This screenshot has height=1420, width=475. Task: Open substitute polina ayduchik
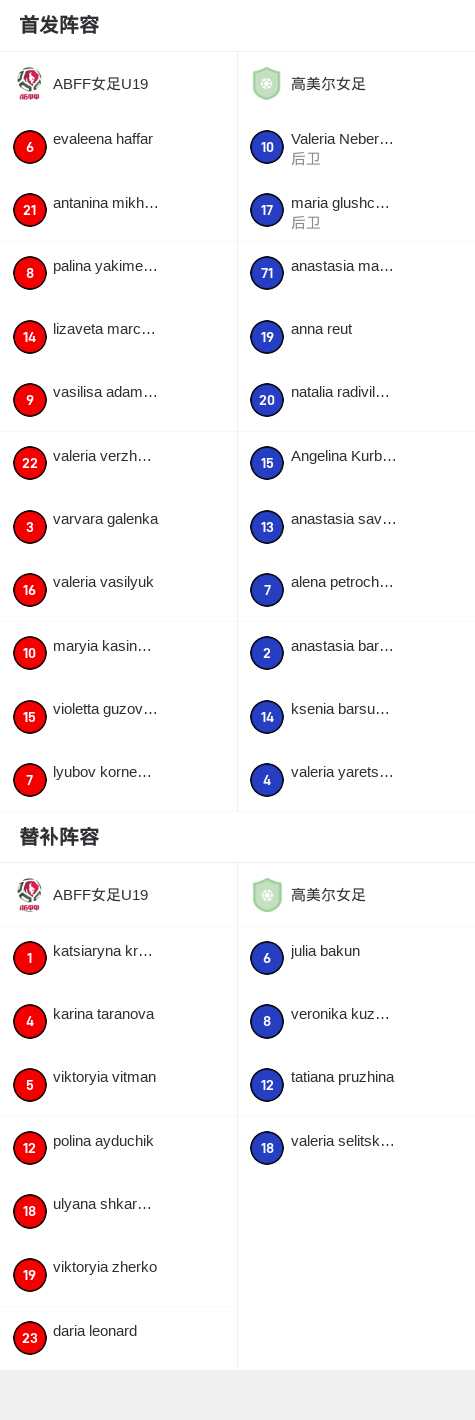118,1148
